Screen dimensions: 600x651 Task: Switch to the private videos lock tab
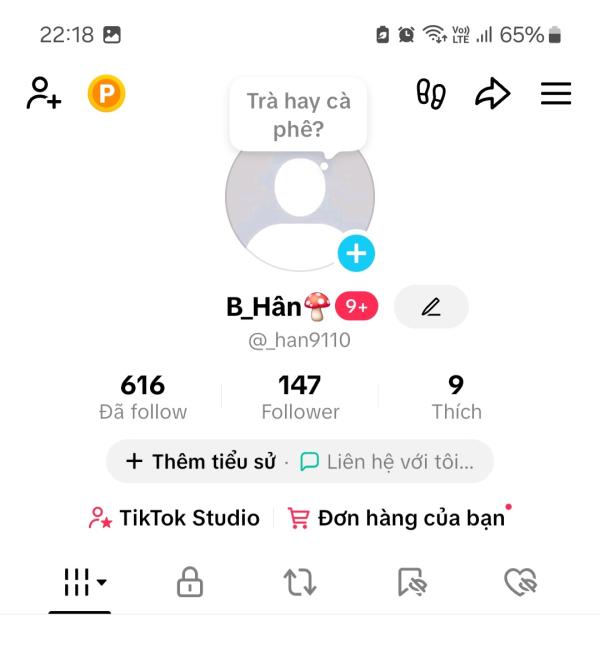tap(189, 582)
